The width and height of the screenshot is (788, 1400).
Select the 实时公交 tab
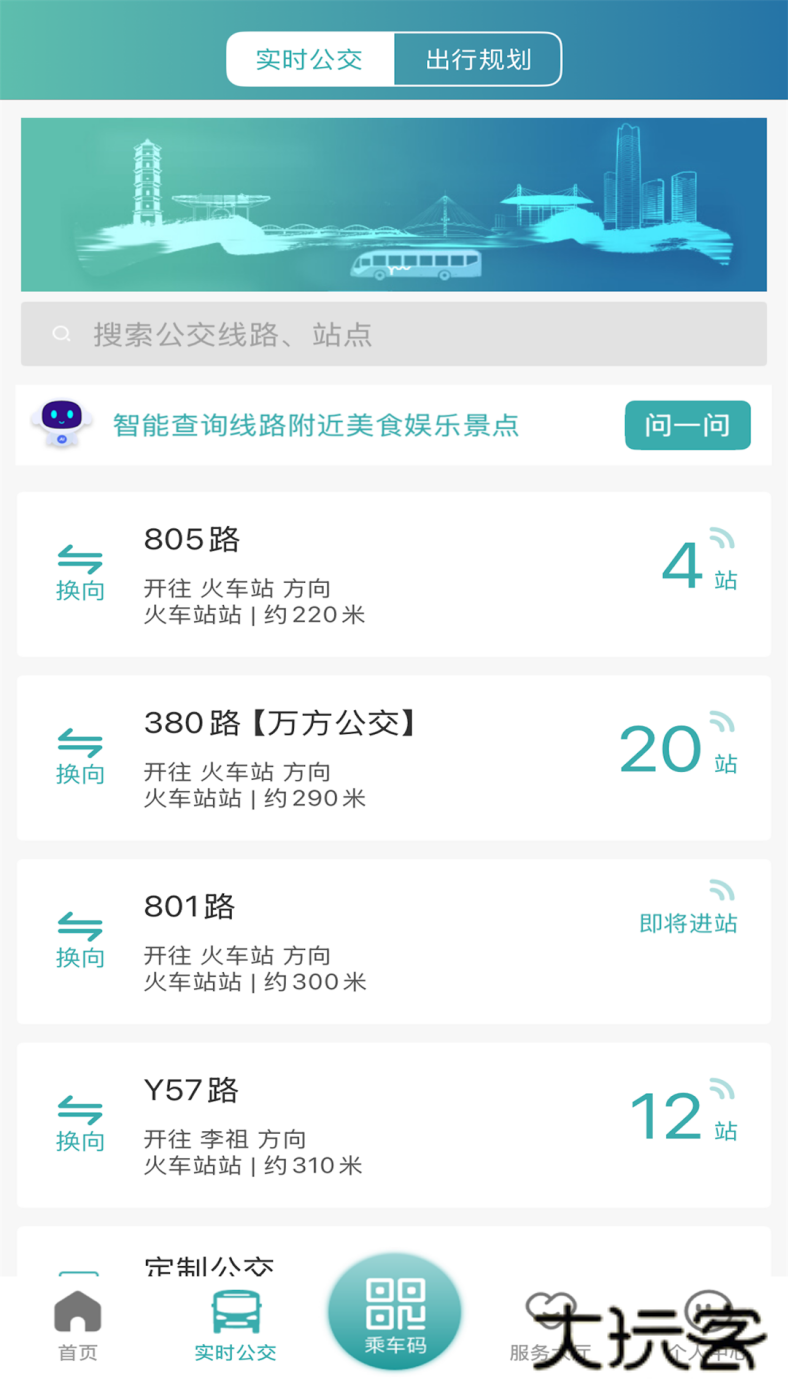311,59
